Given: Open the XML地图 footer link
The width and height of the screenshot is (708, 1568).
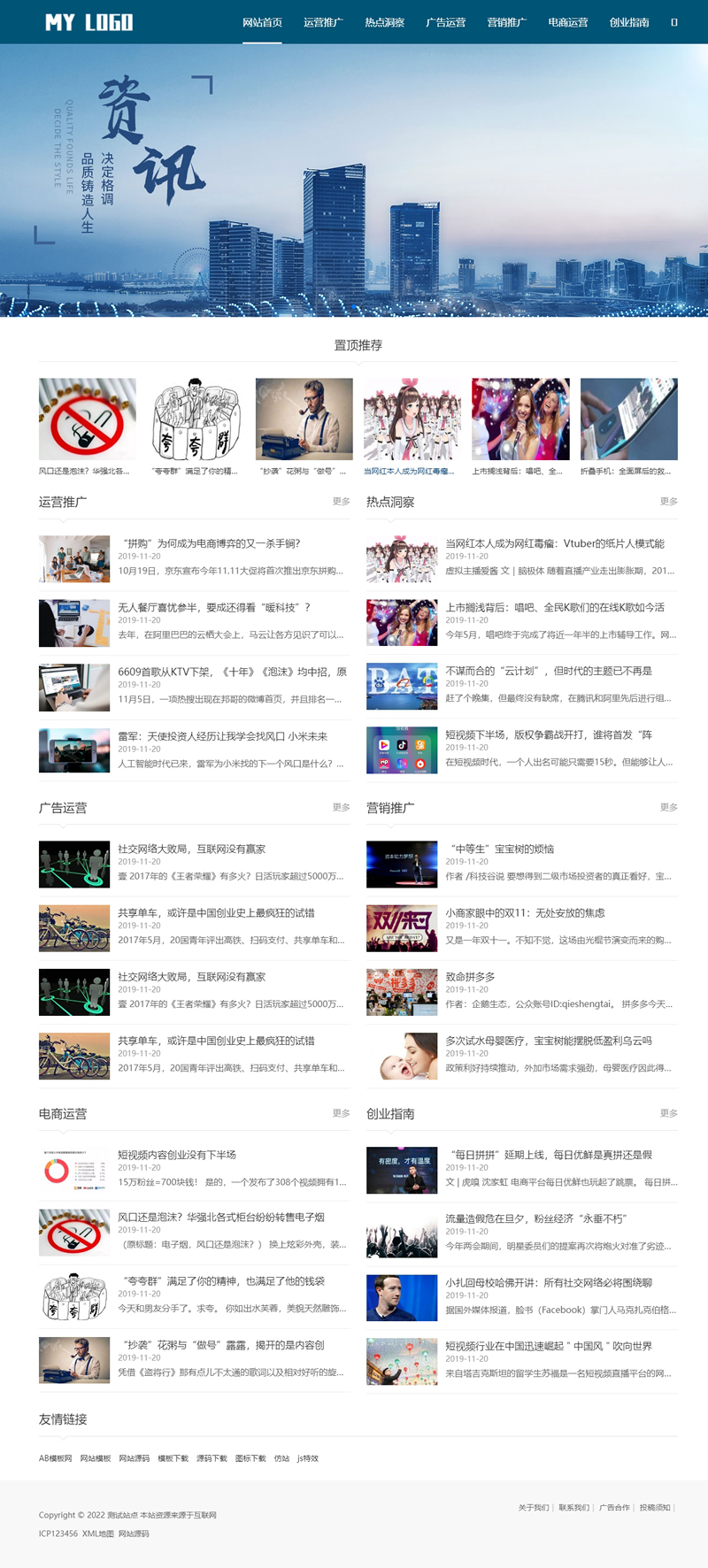Looking at the screenshot, I should point(97,1533).
